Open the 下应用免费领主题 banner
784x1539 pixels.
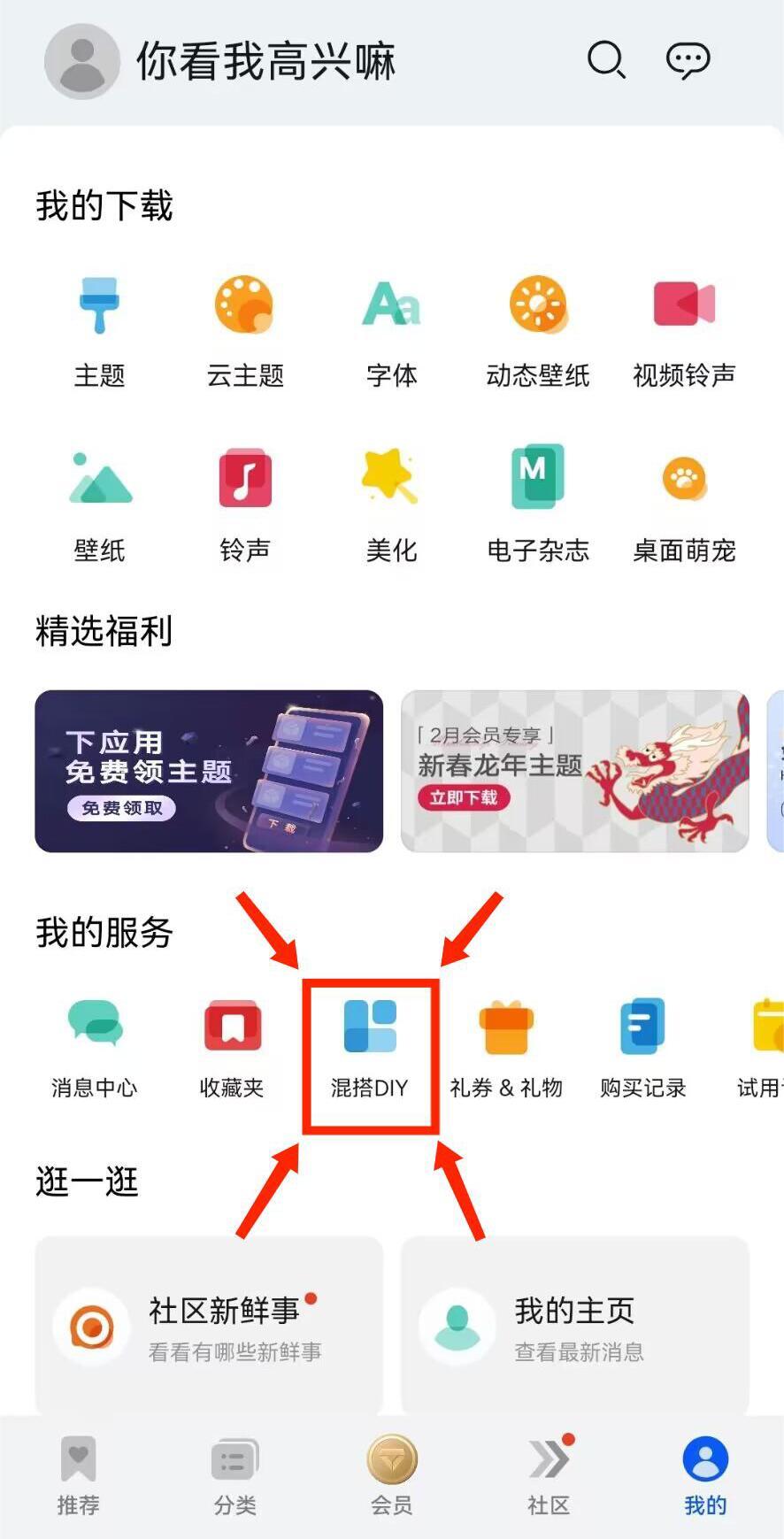pyautogui.click(x=209, y=771)
